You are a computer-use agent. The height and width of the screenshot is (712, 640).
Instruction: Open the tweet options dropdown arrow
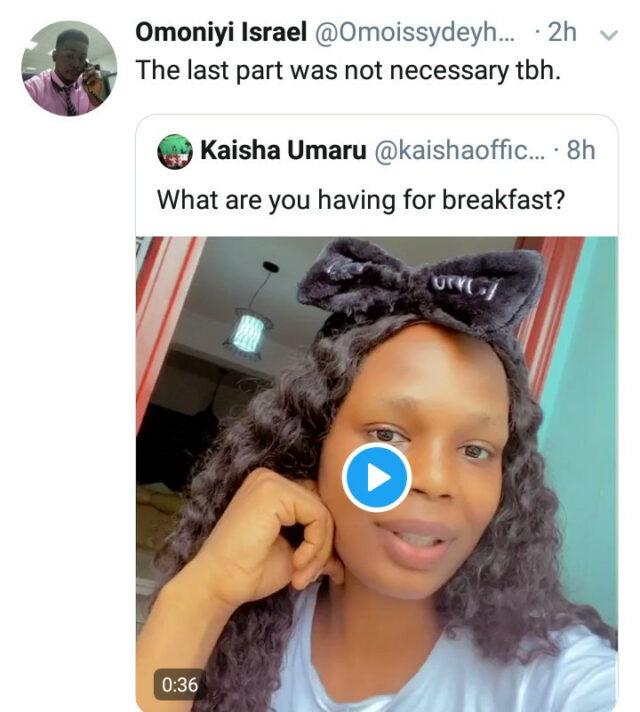(607, 35)
